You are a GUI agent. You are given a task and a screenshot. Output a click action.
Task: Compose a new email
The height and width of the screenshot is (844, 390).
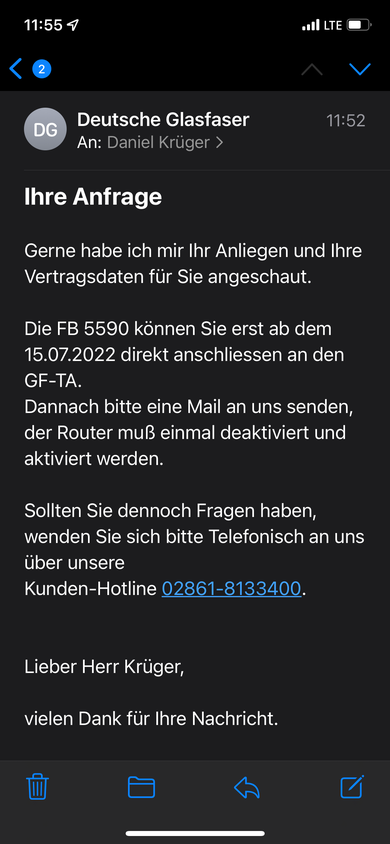coord(353,786)
